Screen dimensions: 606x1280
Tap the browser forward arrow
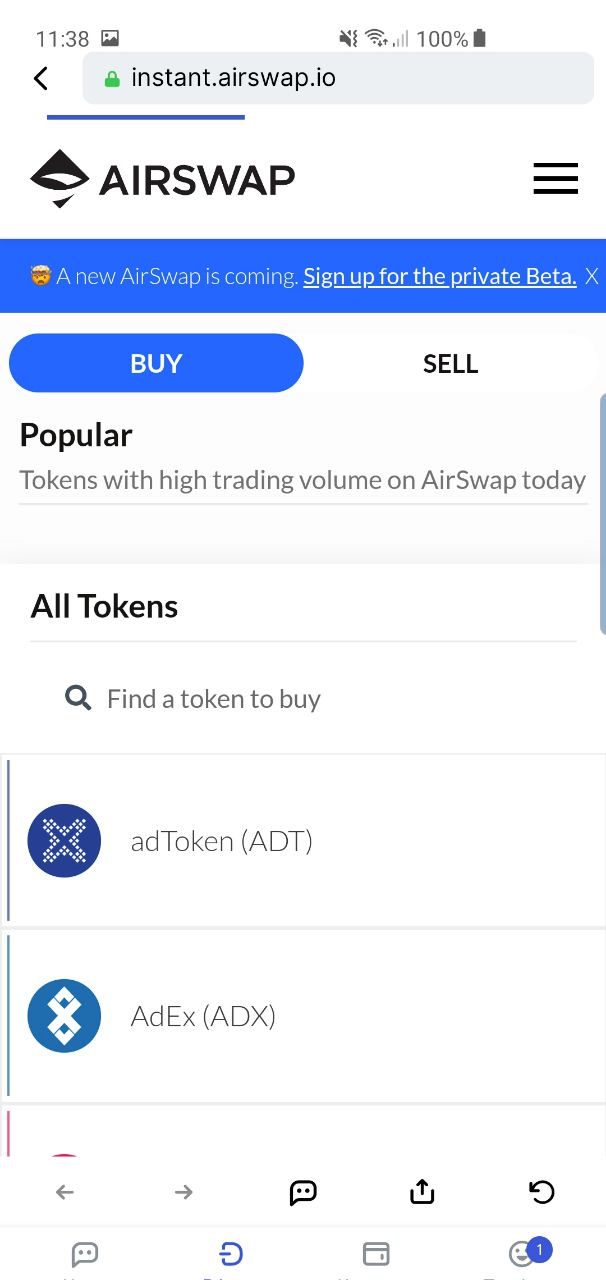coord(184,1191)
